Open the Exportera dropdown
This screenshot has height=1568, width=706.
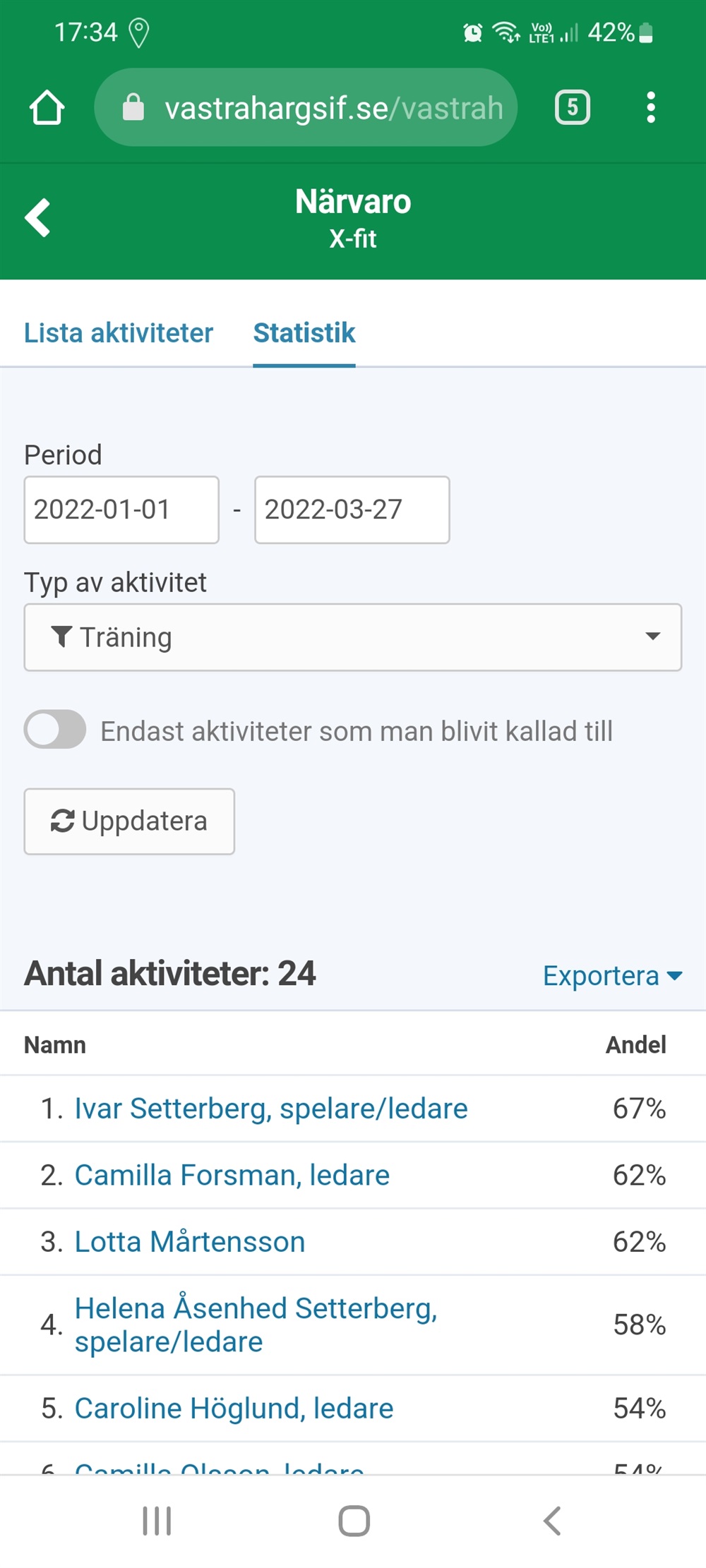pos(612,976)
